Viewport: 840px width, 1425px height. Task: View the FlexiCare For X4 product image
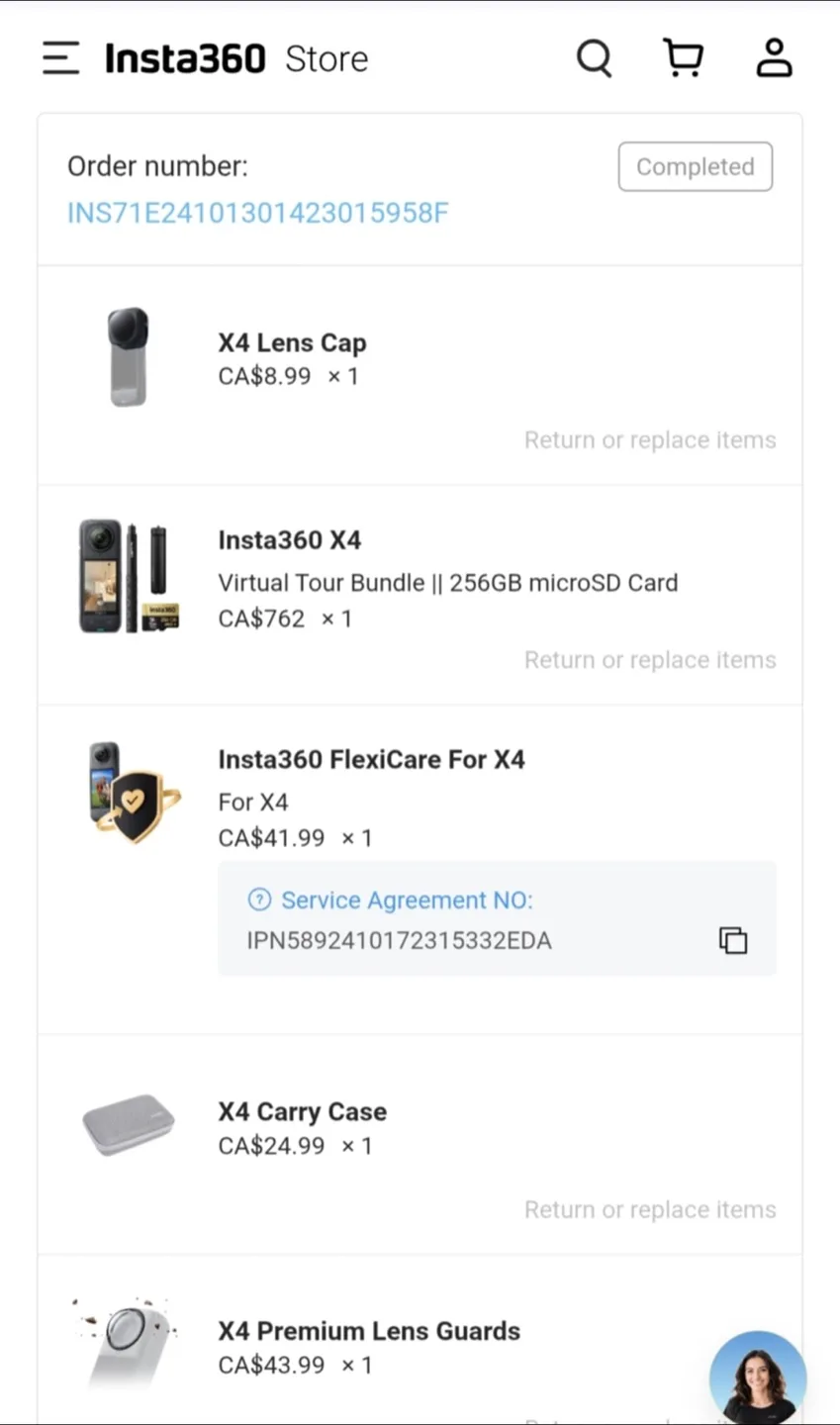[132, 792]
